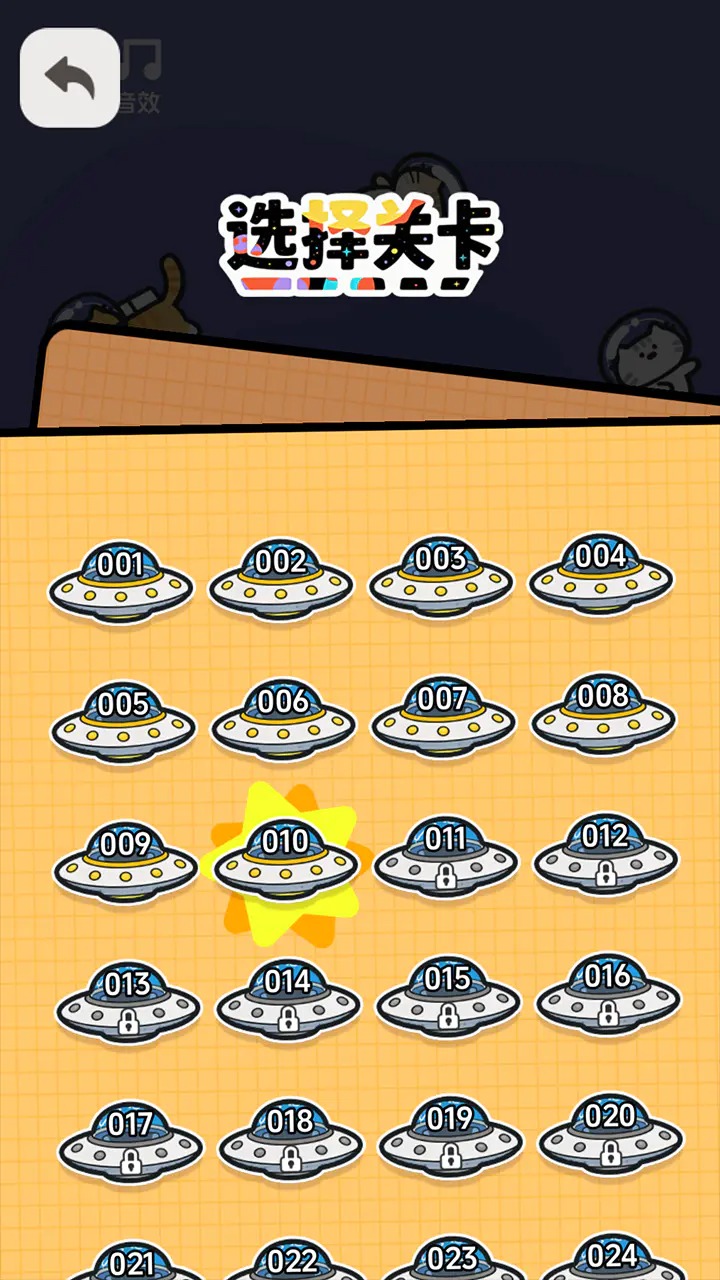This screenshot has width=720, height=1280.
Task: Tap locked level 015 UFO
Action: coord(448,995)
